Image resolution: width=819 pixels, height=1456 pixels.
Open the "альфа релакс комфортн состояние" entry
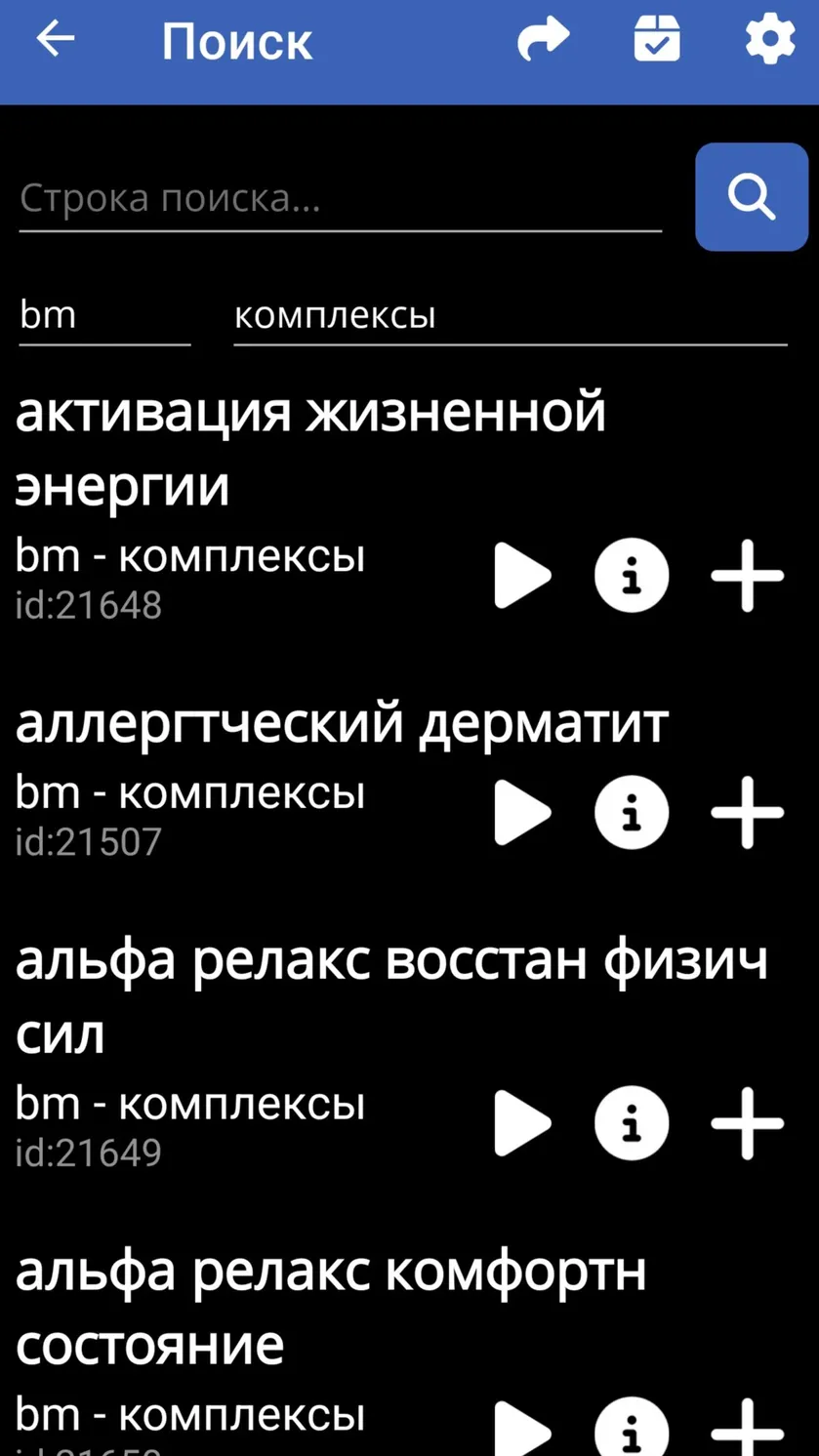click(331, 1308)
